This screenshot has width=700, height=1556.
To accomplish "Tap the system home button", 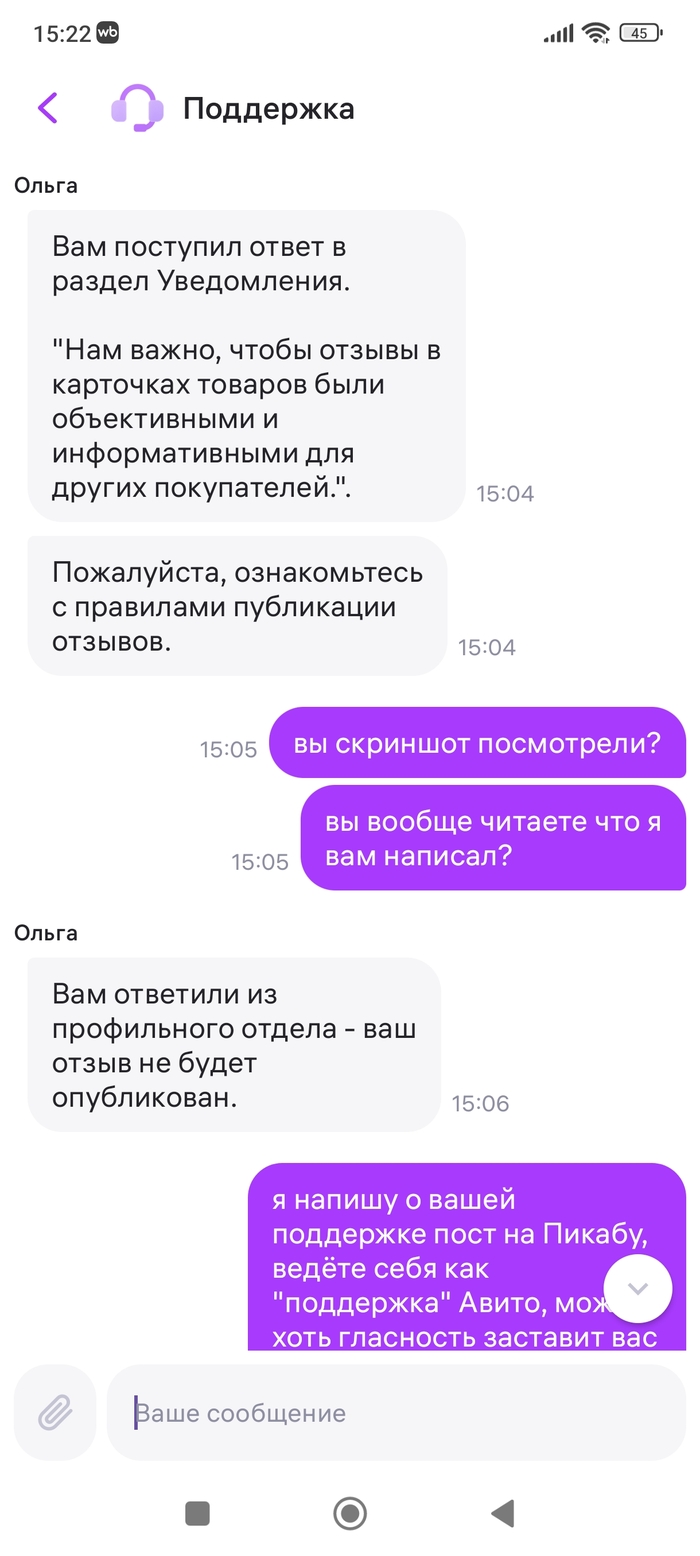I will tap(350, 1513).
